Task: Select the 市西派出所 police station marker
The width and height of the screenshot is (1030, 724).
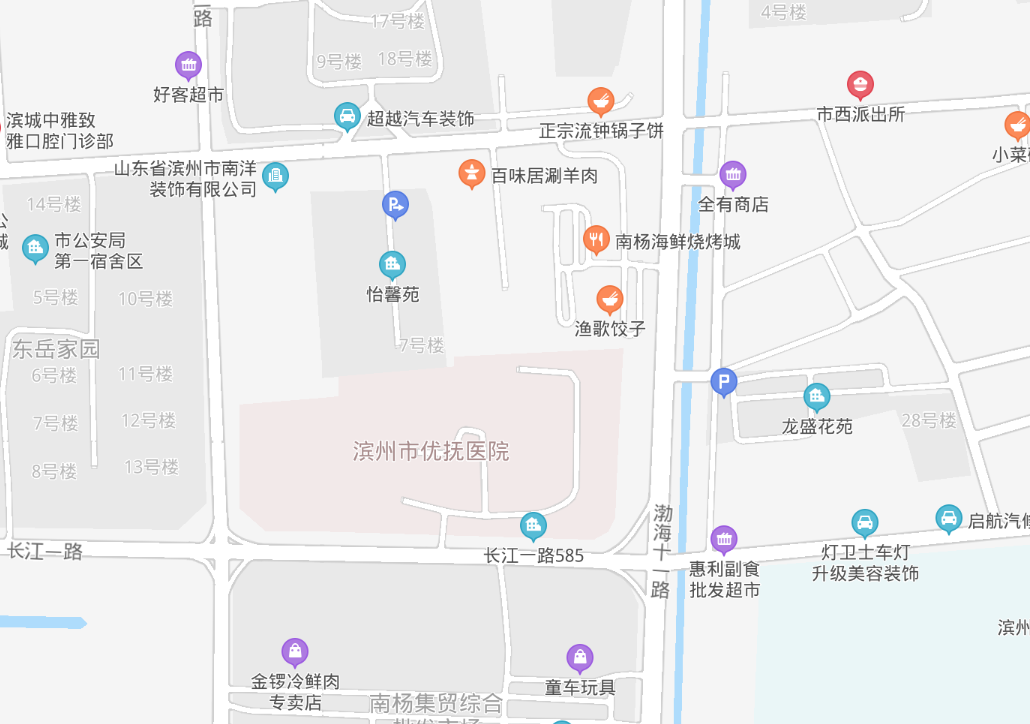Action: 860,85
